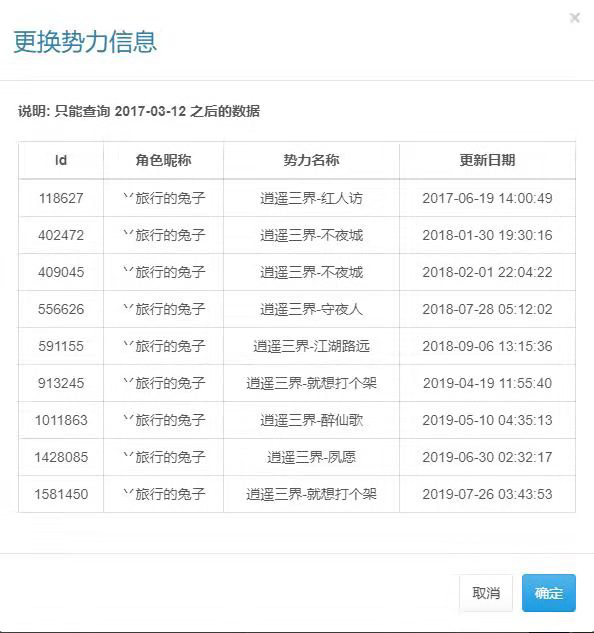Select the 逍遥三界-江湖路远 row
Image resolution: width=594 pixels, height=633 pixels.
[x=297, y=346]
